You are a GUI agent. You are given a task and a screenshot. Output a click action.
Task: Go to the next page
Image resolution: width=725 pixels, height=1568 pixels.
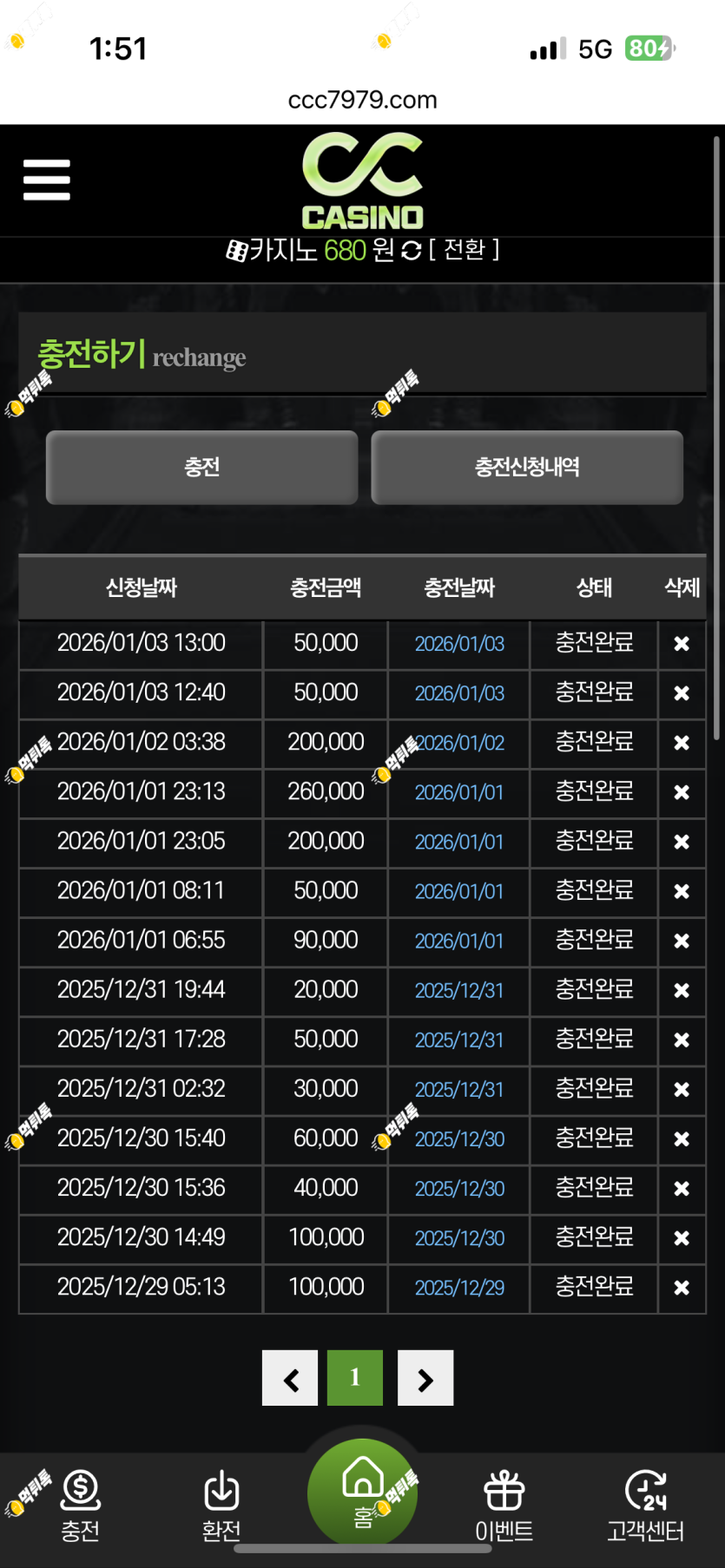point(425,1378)
